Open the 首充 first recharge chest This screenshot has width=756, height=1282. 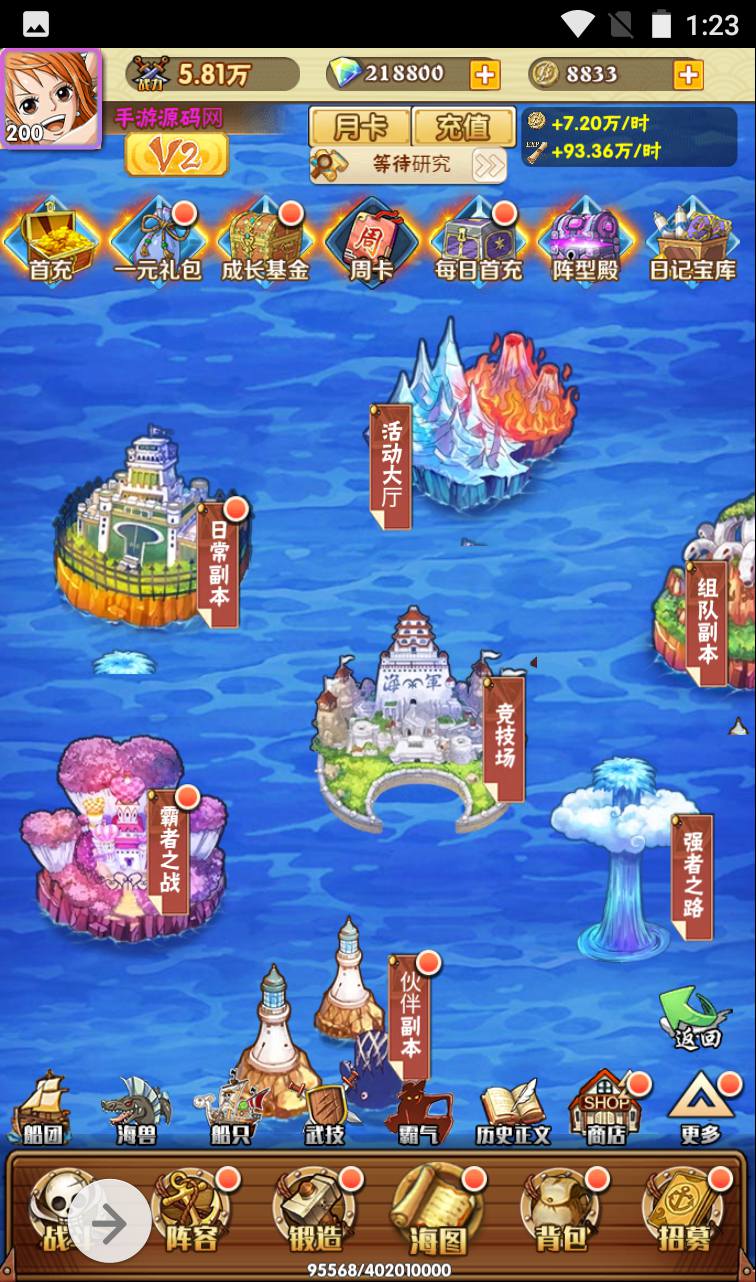click(x=49, y=241)
